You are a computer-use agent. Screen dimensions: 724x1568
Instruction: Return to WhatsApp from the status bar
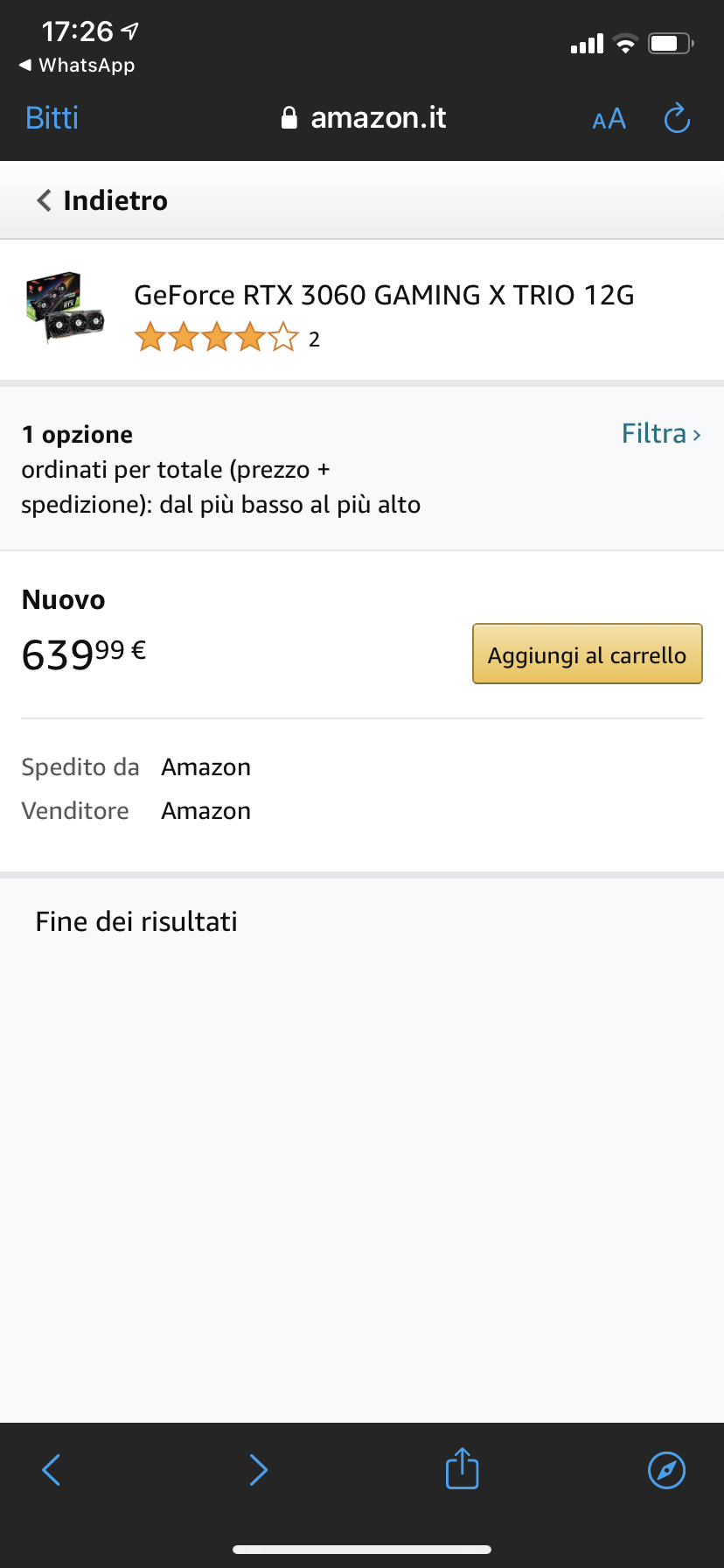coord(77,66)
